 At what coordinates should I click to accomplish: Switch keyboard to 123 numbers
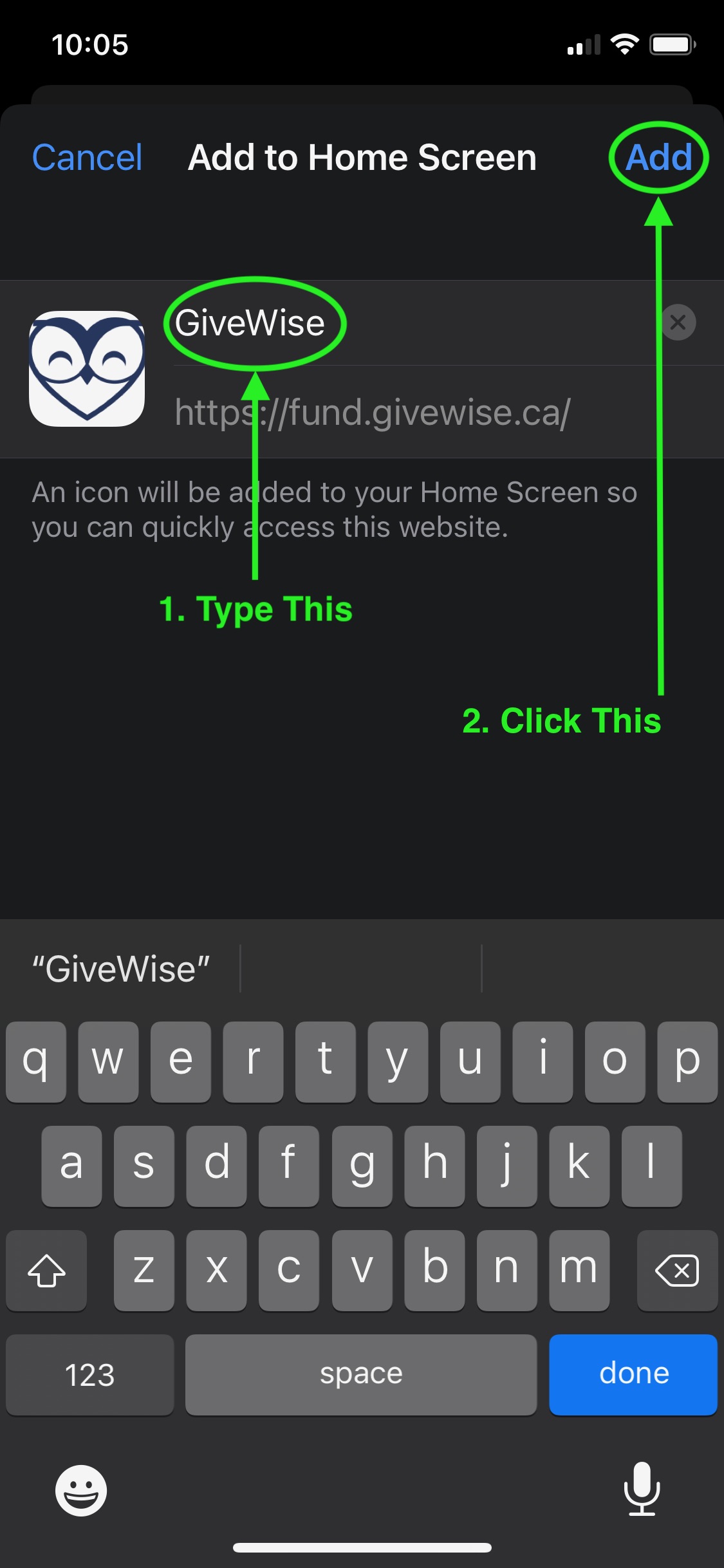(90, 1374)
